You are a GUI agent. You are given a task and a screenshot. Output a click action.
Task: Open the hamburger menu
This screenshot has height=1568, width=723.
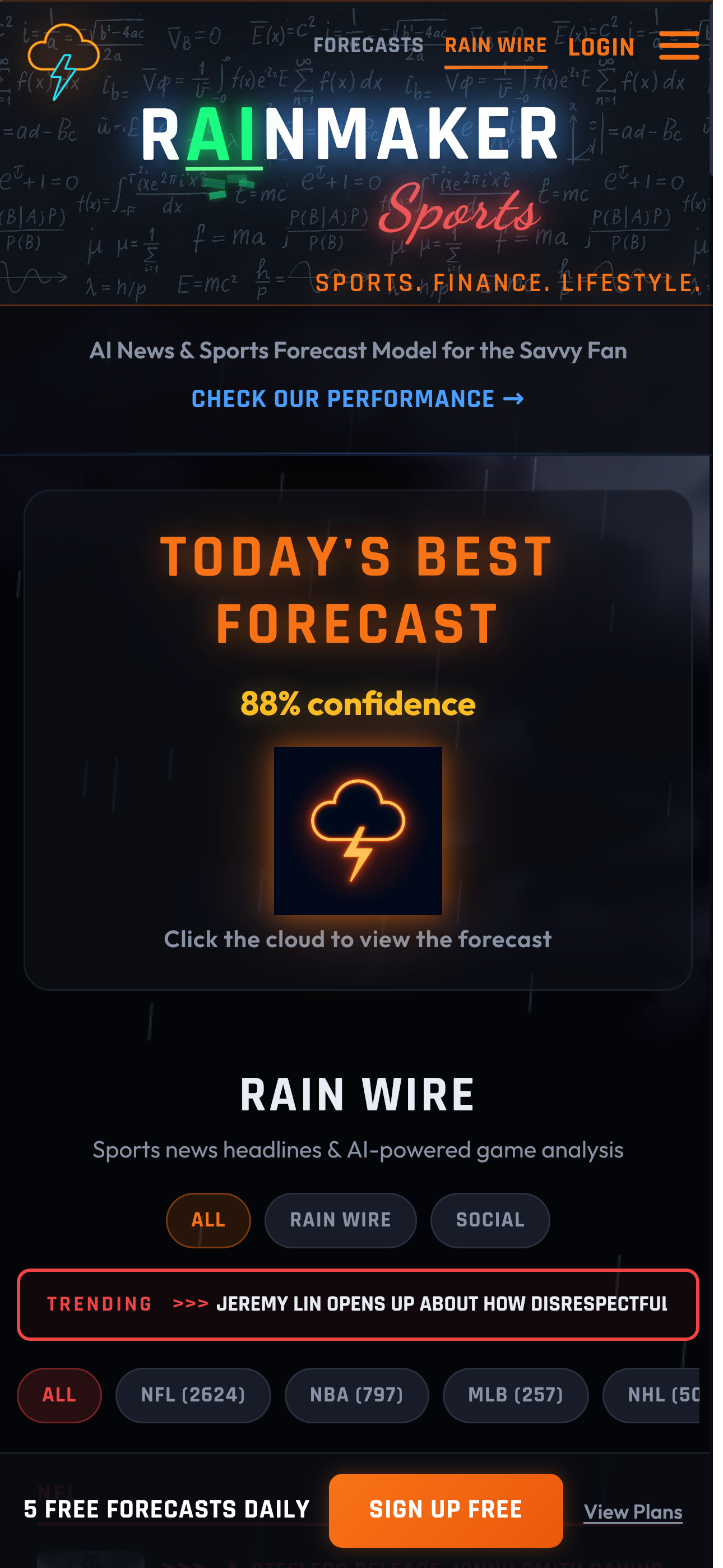pyautogui.click(x=678, y=46)
